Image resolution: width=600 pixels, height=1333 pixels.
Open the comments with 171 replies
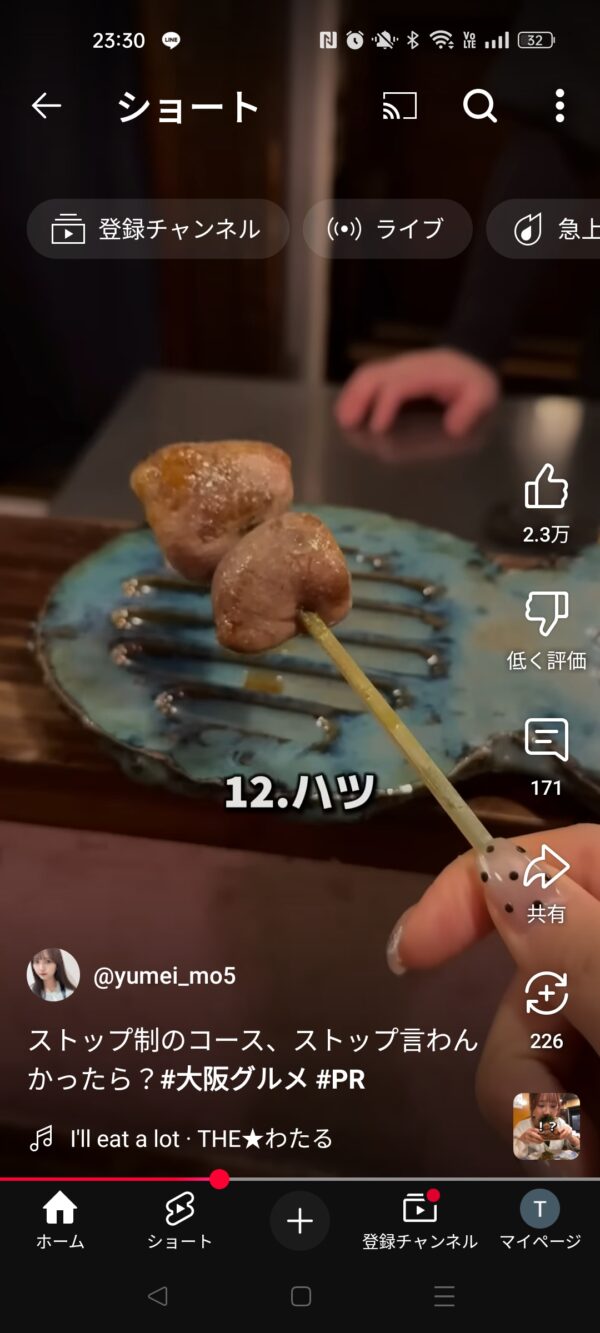click(x=546, y=742)
